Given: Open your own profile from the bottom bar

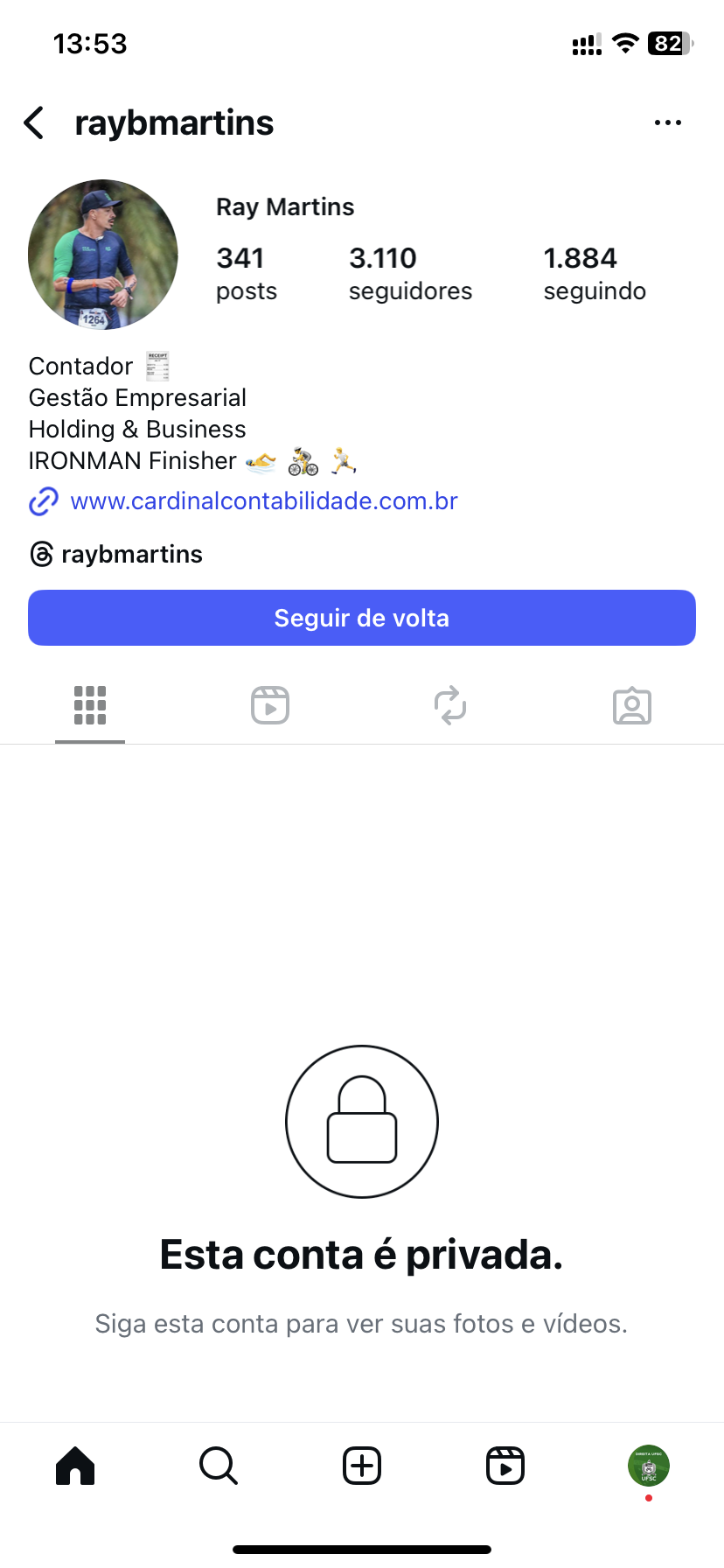Looking at the screenshot, I should pos(648,1466).
